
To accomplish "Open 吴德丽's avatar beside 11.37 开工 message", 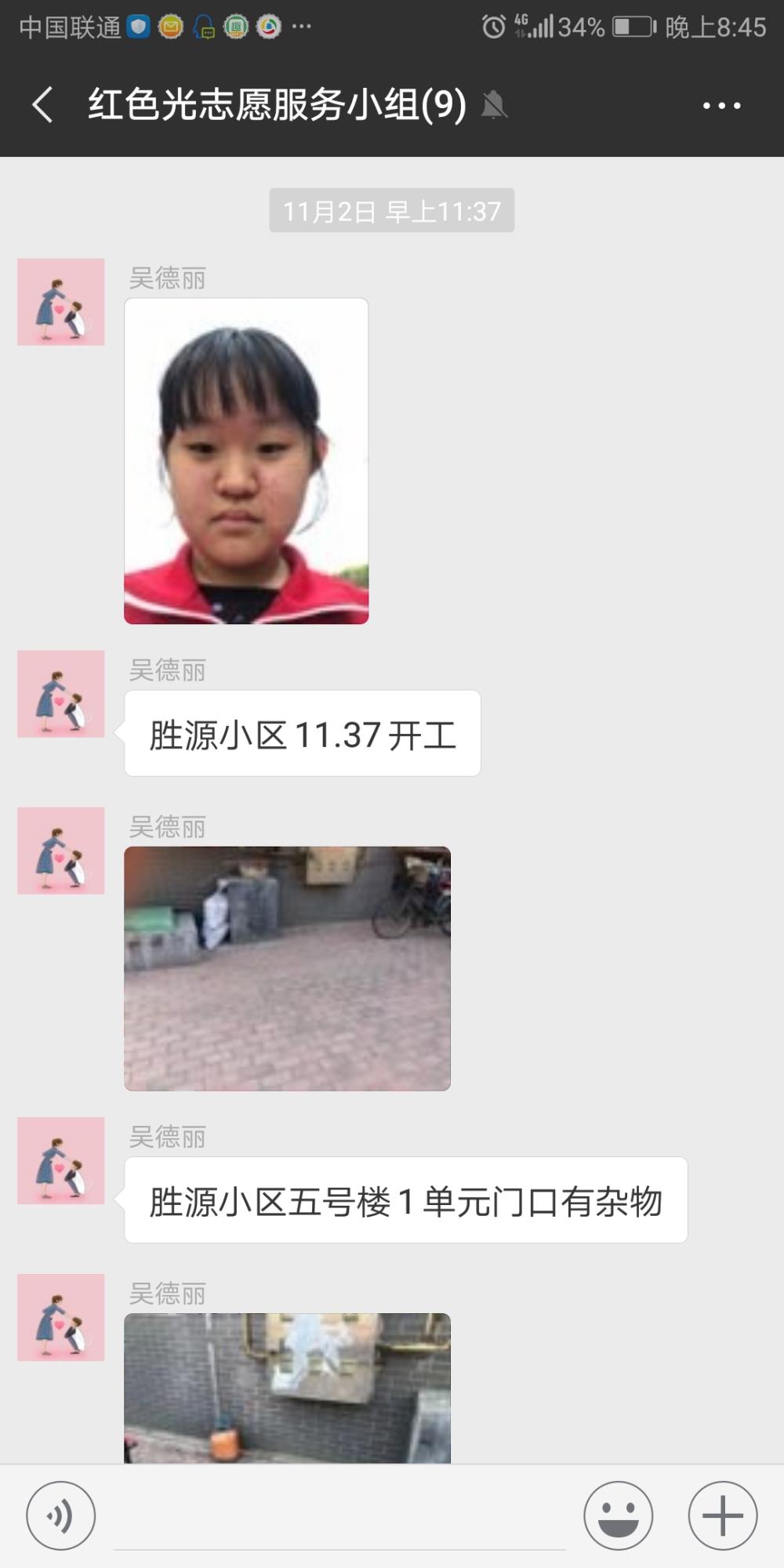I will click(x=61, y=694).
